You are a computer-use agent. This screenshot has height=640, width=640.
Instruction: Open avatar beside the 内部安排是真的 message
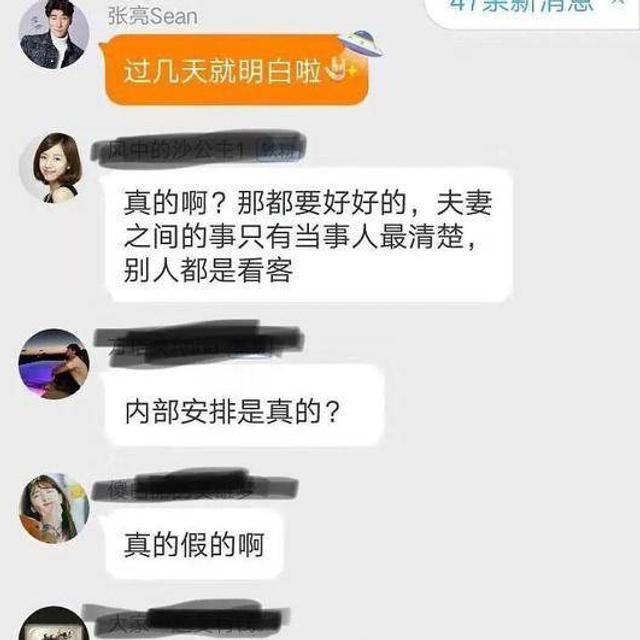point(53,363)
